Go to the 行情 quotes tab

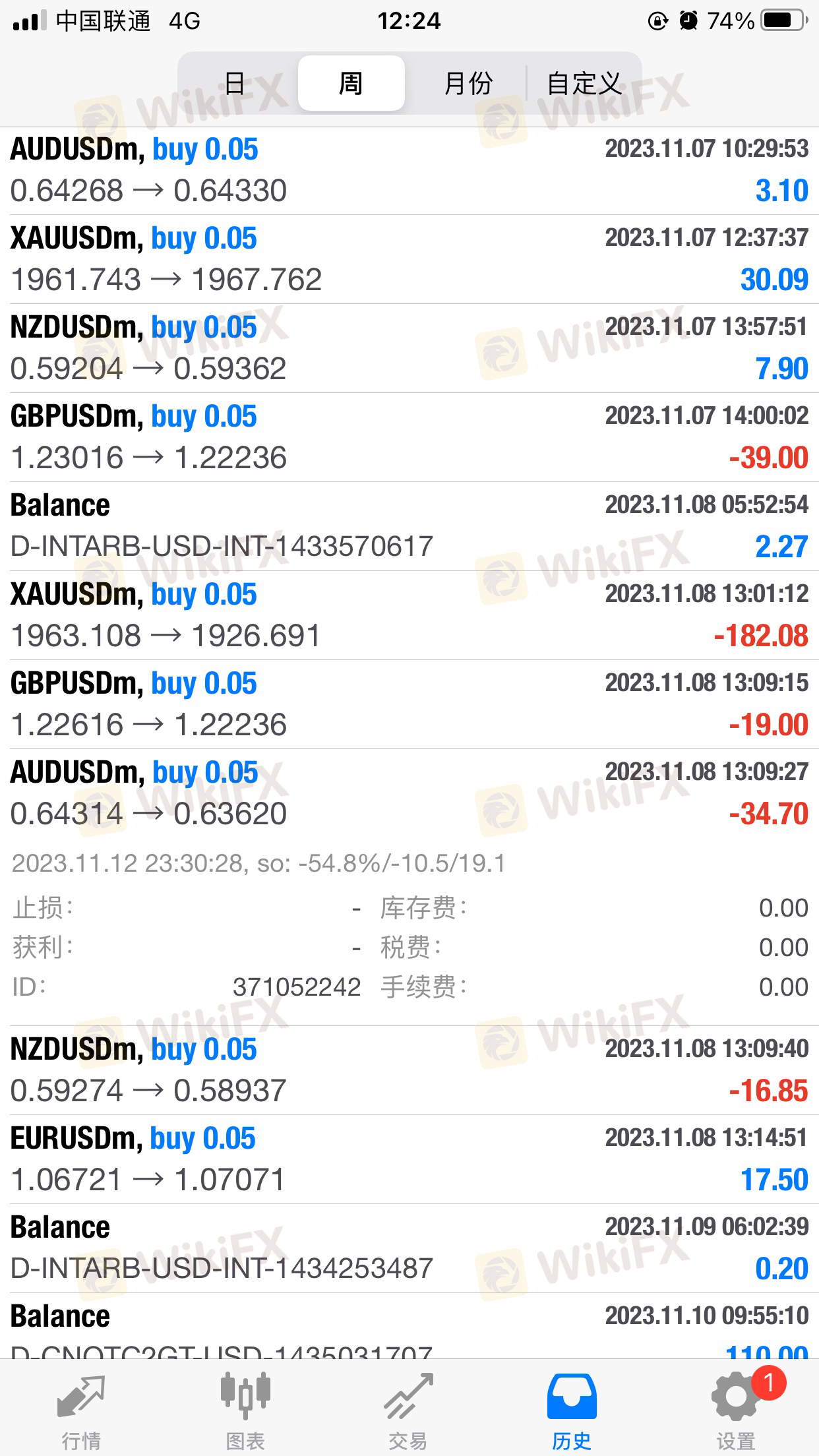pyautogui.click(x=81, y=1408)
